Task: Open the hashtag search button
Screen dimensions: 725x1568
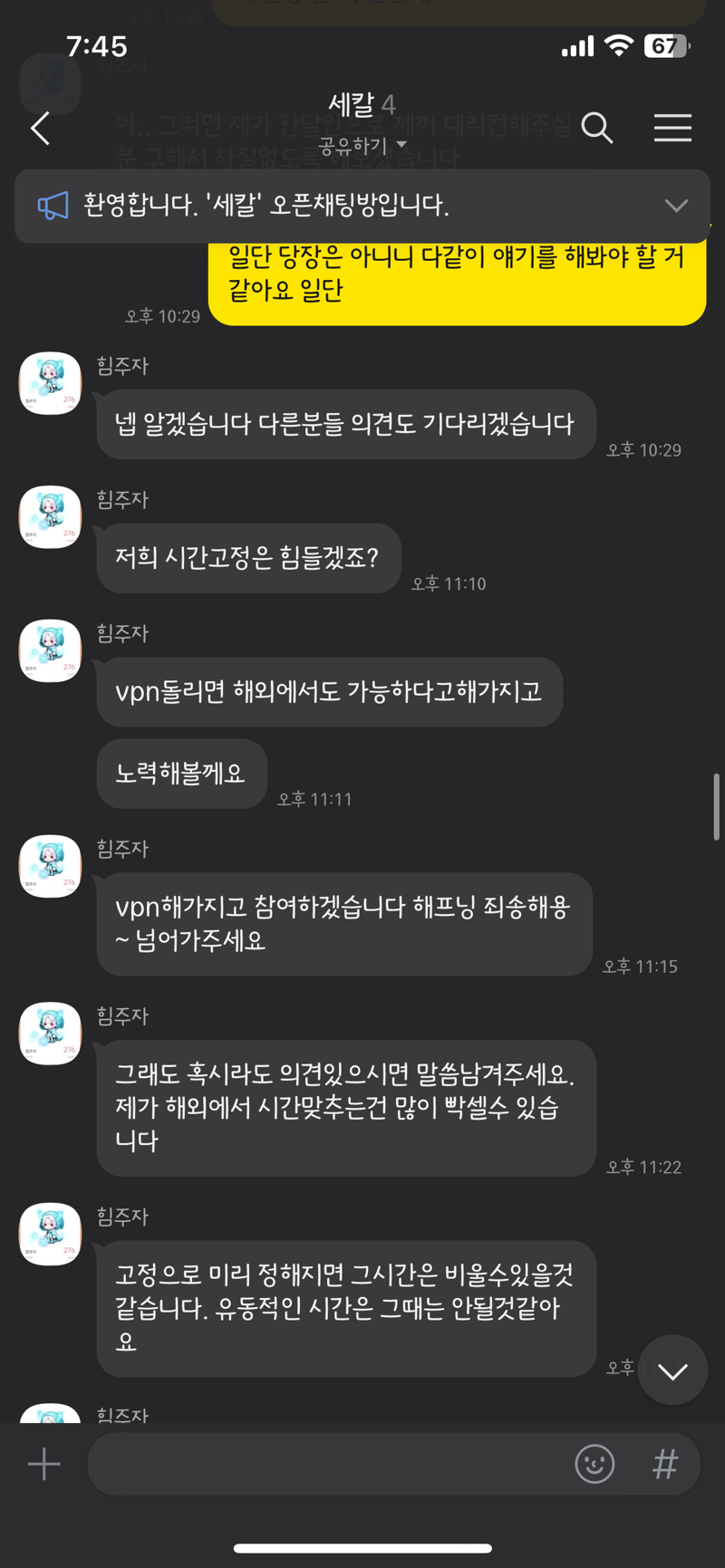Action: [x=665, y=1464]
